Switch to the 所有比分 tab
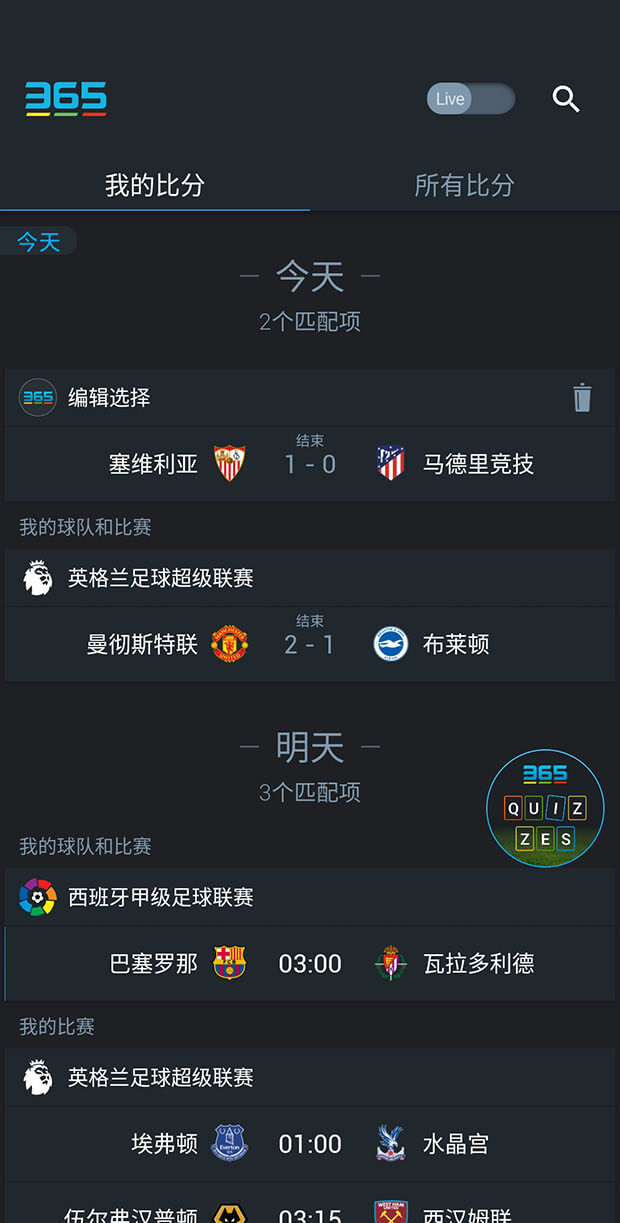620x1223 pixels. coord(464,185)
